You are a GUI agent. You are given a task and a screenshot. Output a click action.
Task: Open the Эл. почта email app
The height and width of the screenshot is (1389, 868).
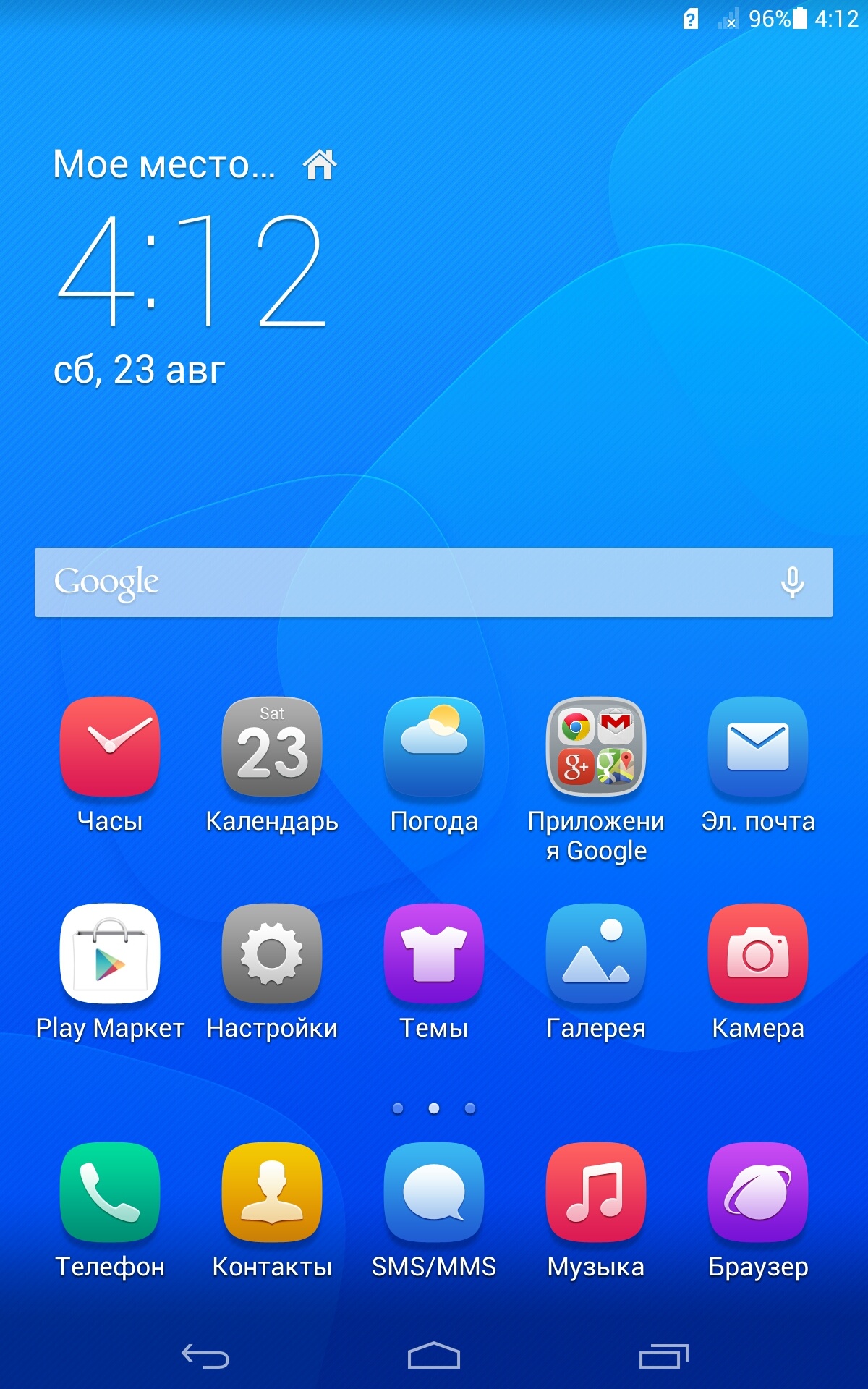coord(758,747)
